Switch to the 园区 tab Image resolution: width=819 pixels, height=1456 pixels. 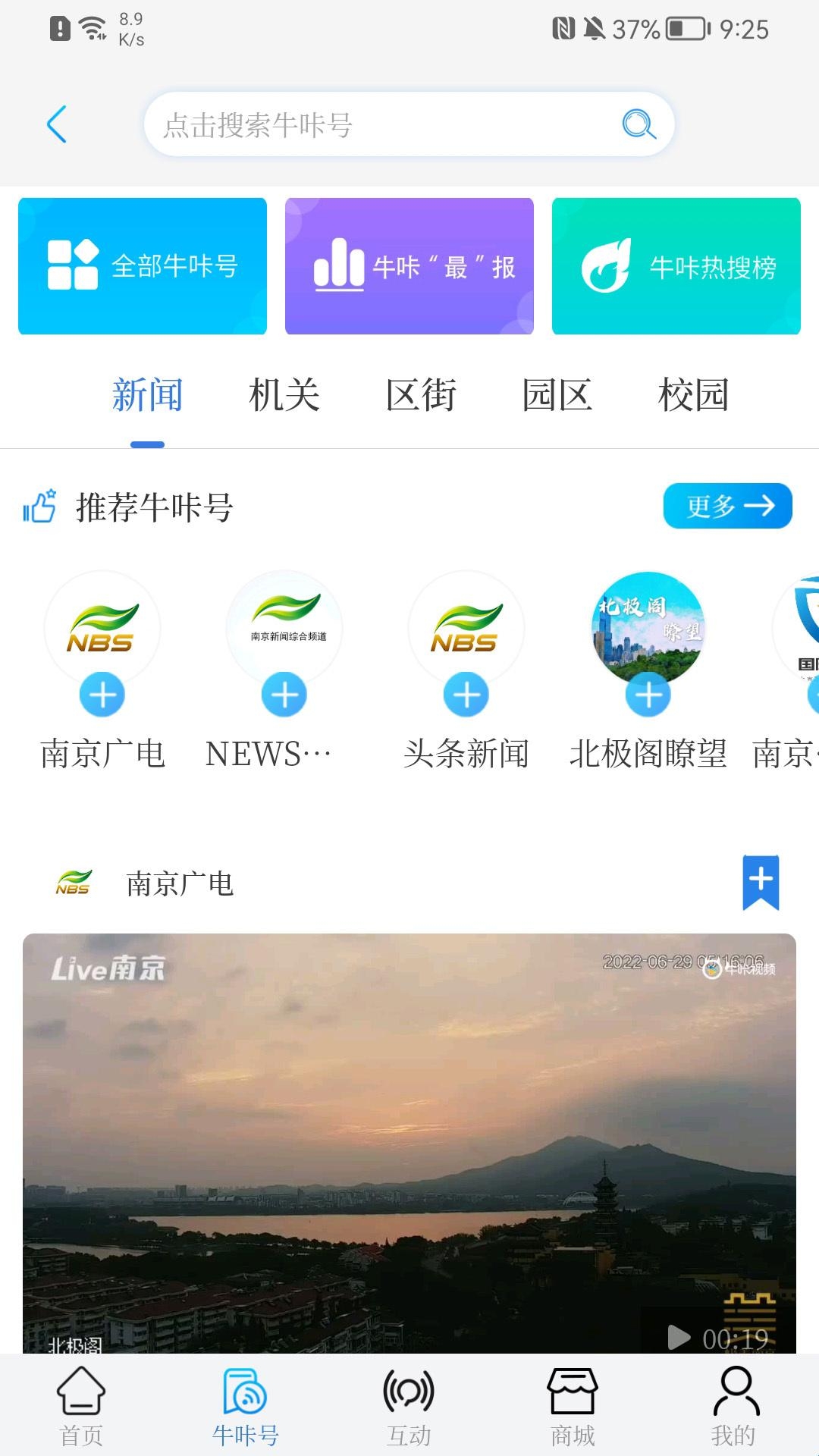[x=557, y=395]
